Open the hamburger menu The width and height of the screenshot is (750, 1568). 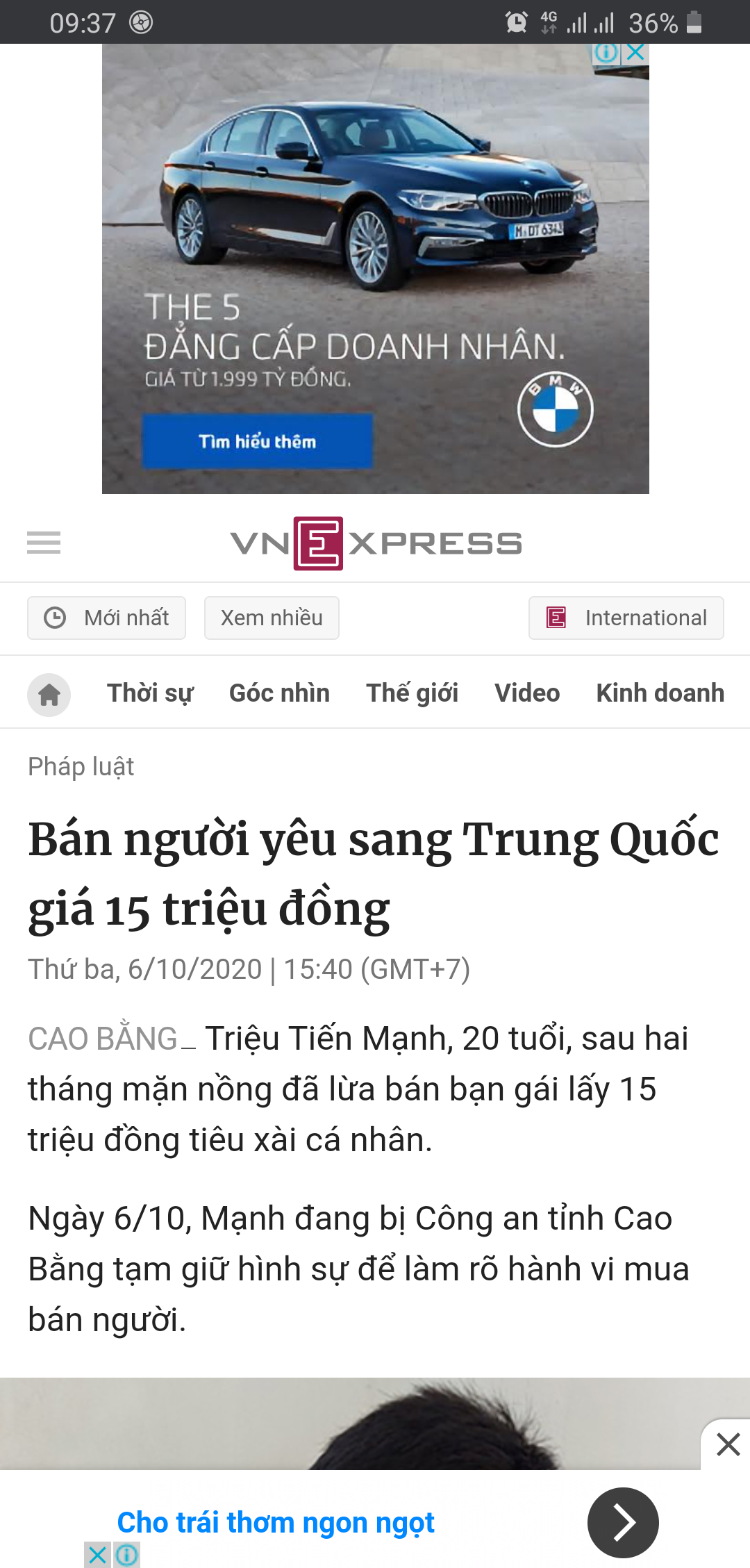44,543
